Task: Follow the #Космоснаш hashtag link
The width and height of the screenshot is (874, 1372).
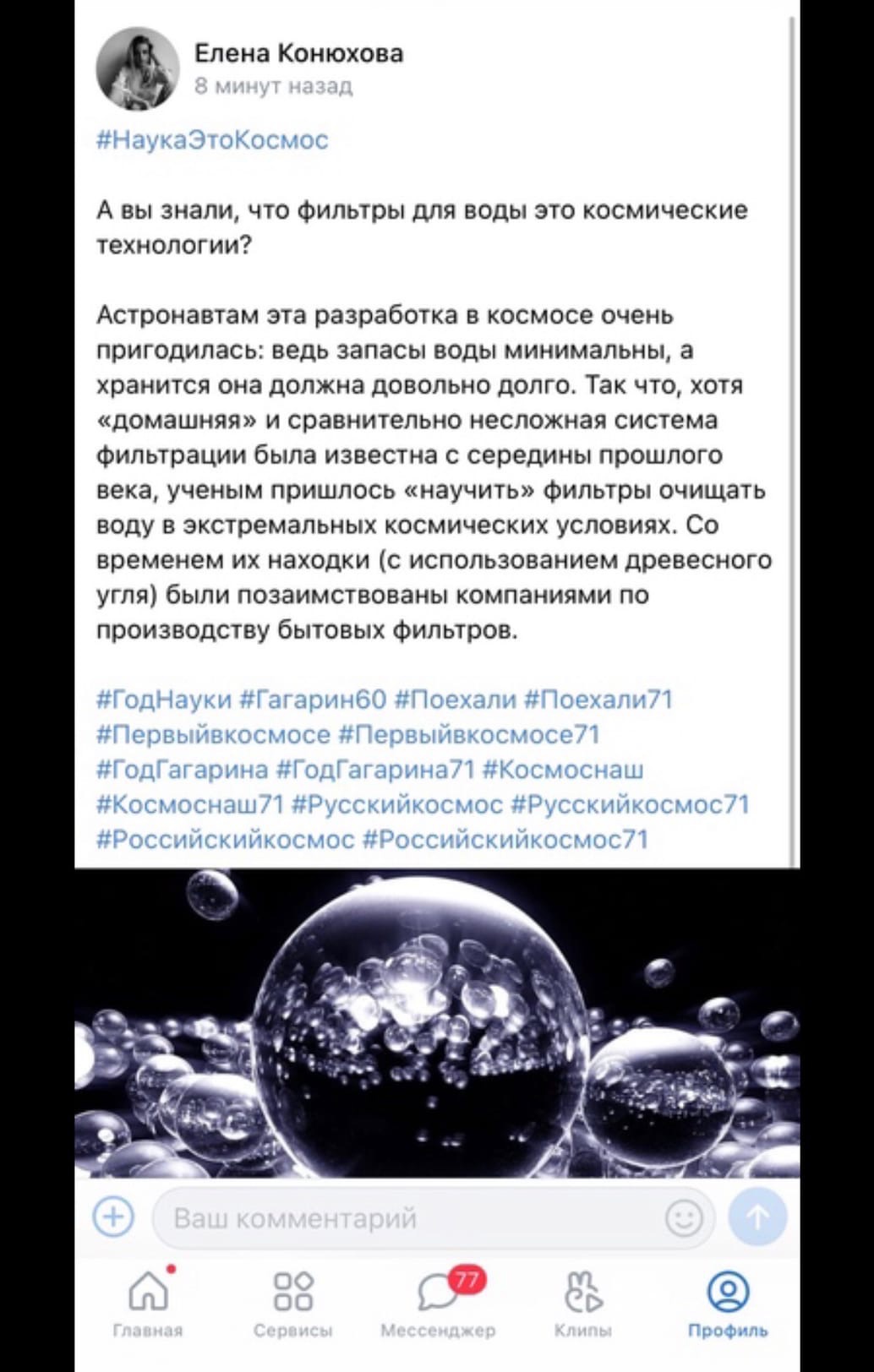Action: [x=562, y=770]
